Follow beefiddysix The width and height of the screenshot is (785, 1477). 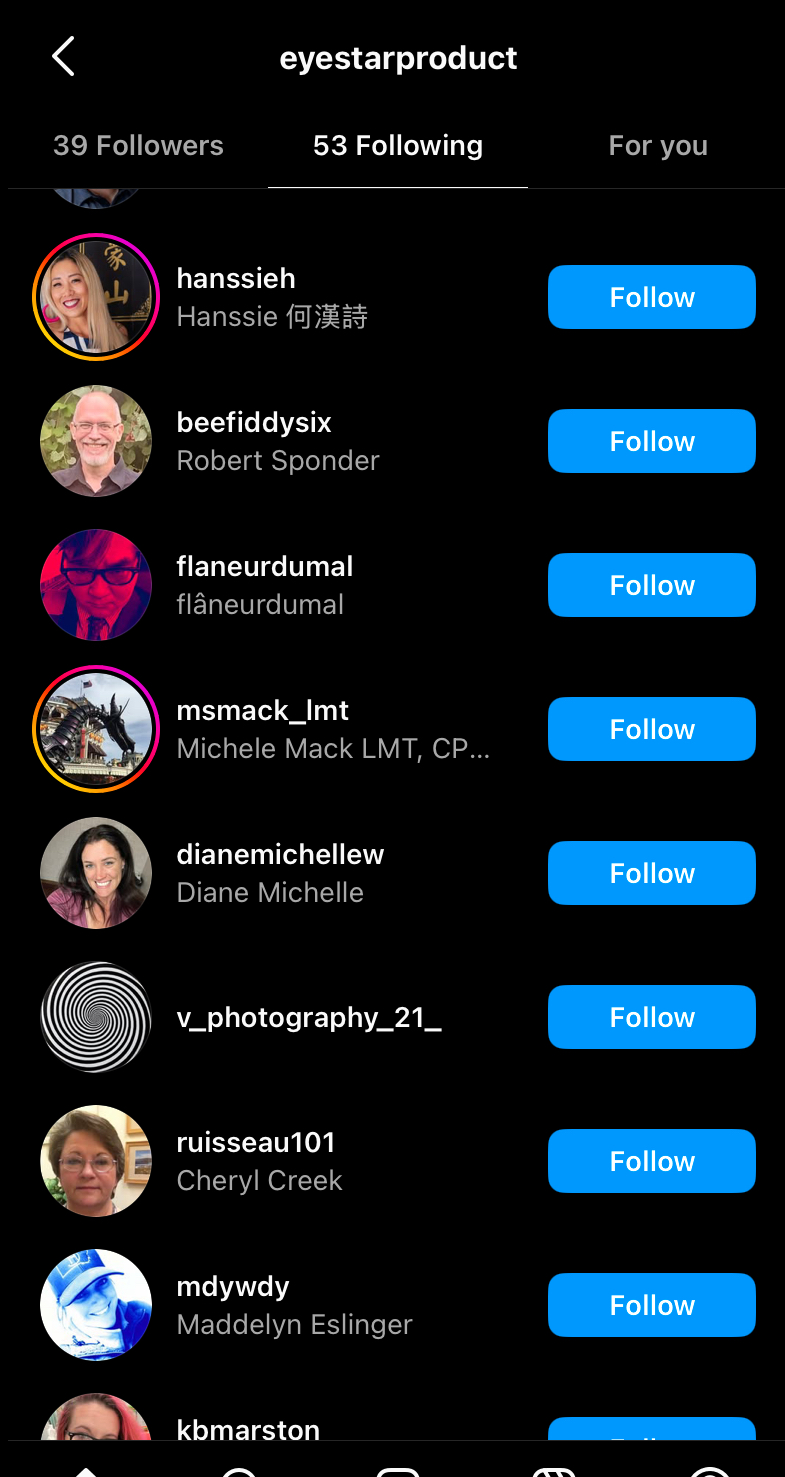[x=652, y=441]
